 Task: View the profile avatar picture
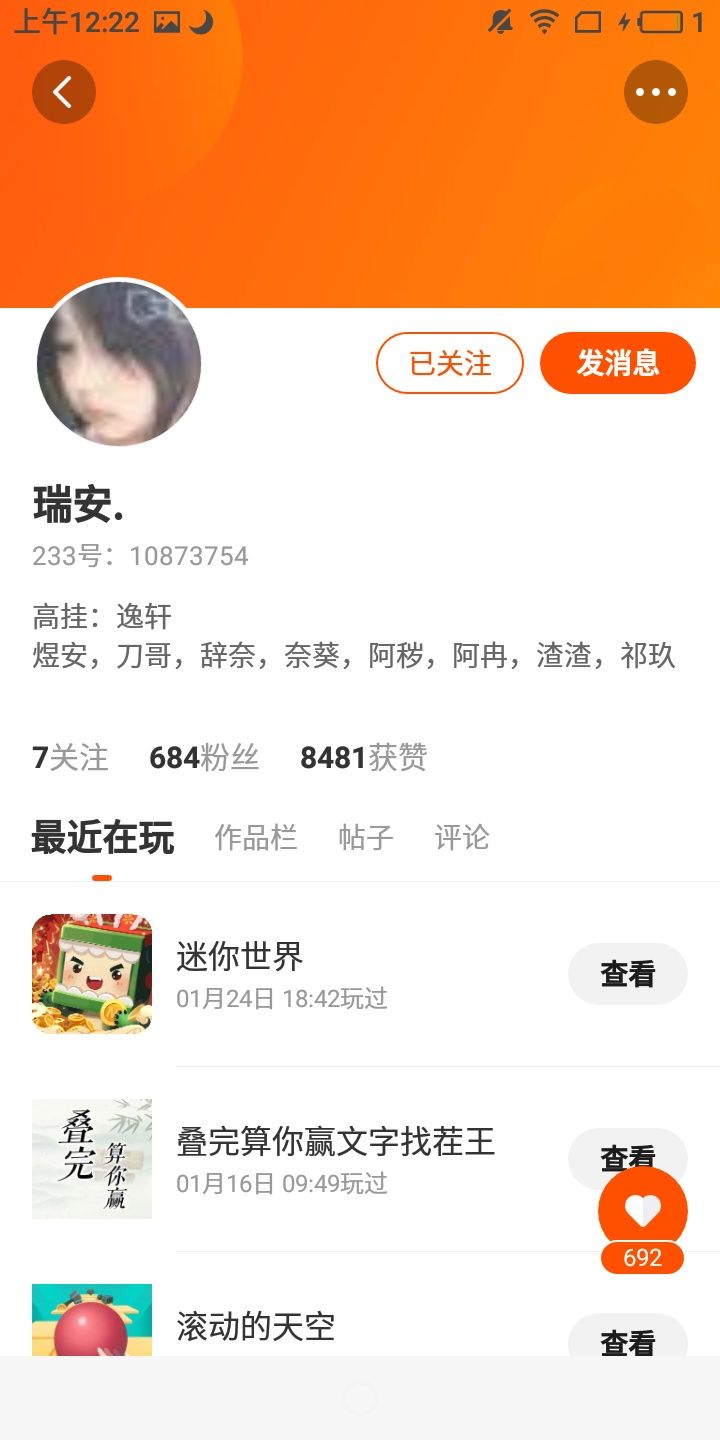[x=119, y=363]
